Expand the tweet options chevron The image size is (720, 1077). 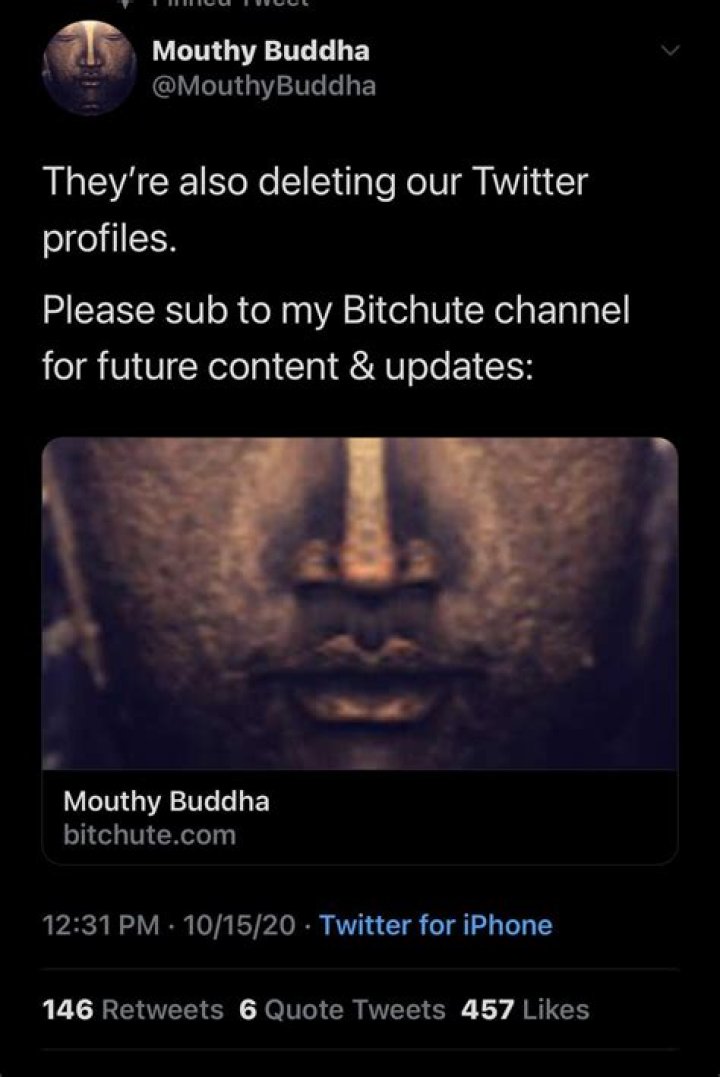670,51
